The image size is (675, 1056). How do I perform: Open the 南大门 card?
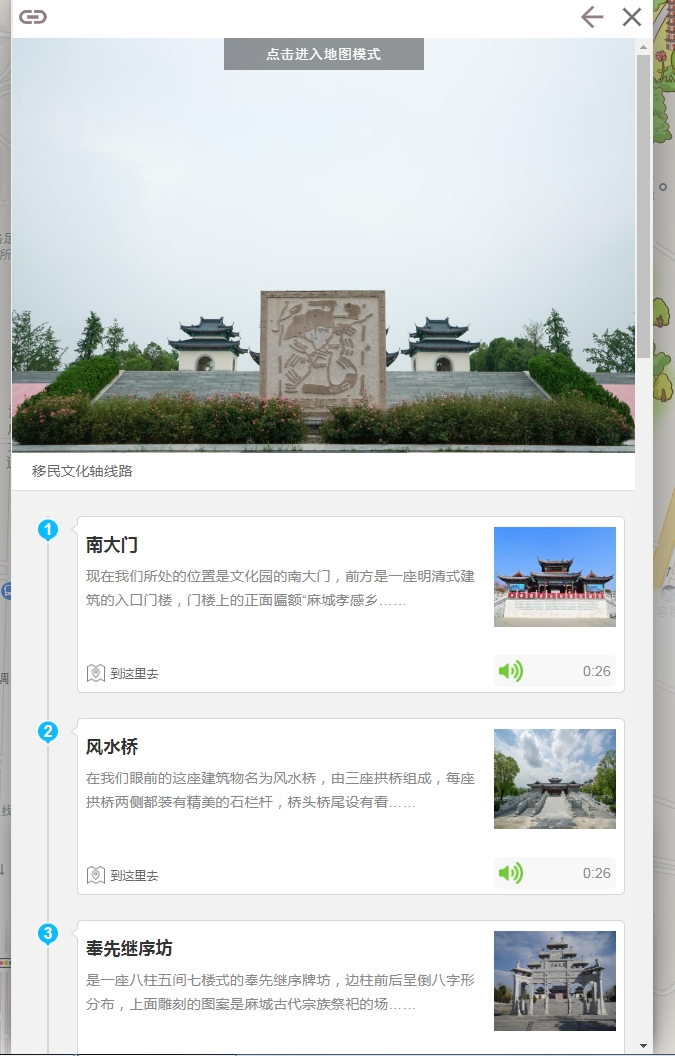coord(112,545)
